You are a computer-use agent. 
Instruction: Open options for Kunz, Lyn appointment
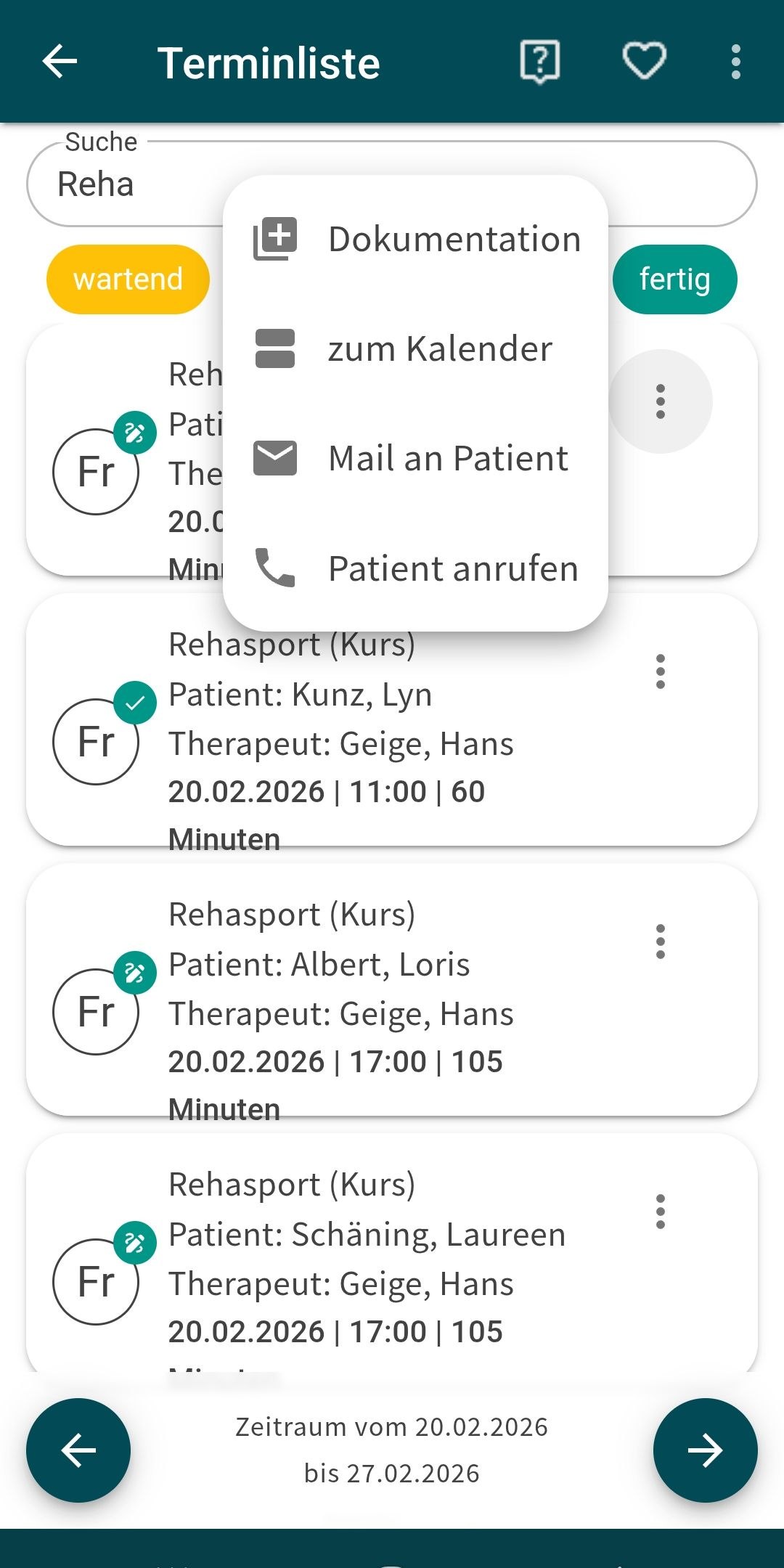tap(660, 671)
